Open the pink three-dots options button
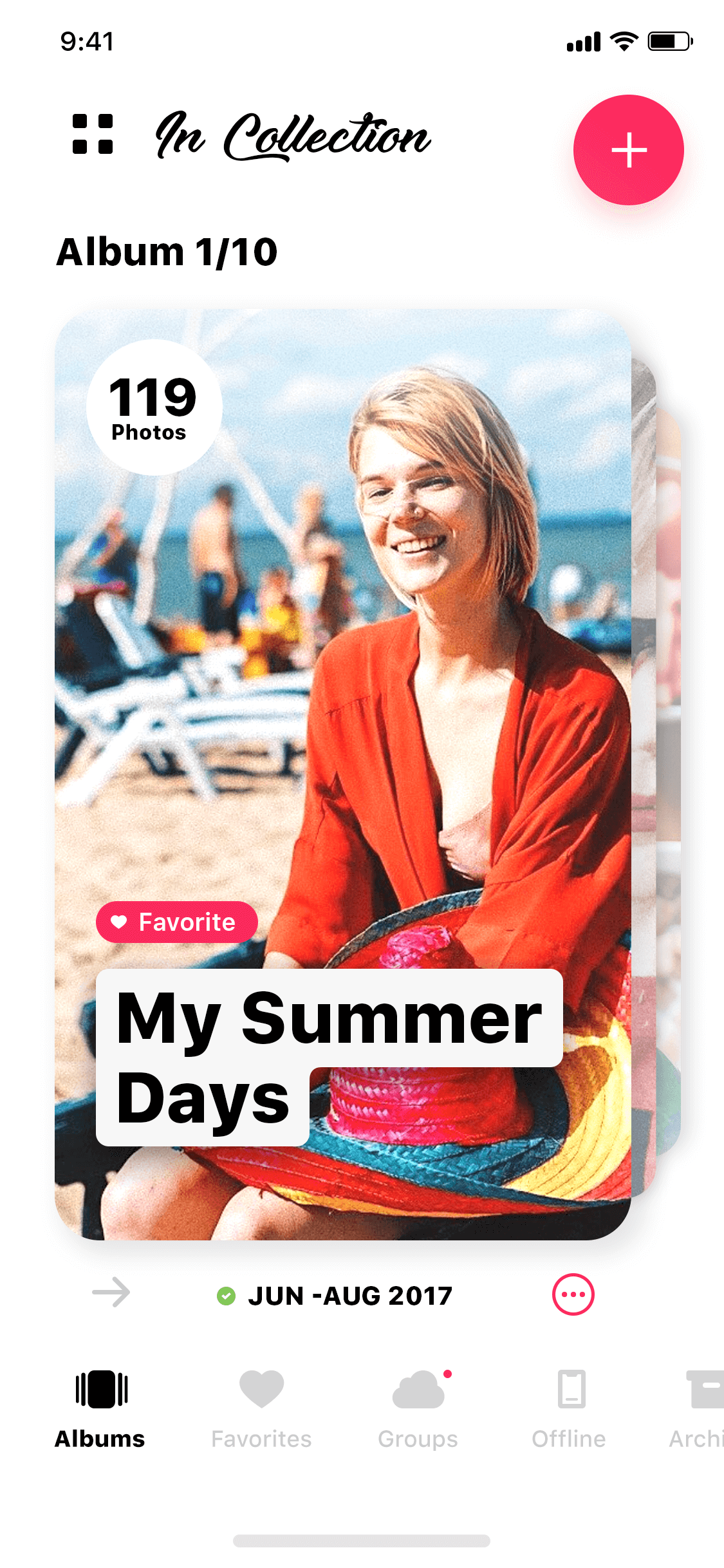This screenshot has width=724, height=1568. [573, 1294]
